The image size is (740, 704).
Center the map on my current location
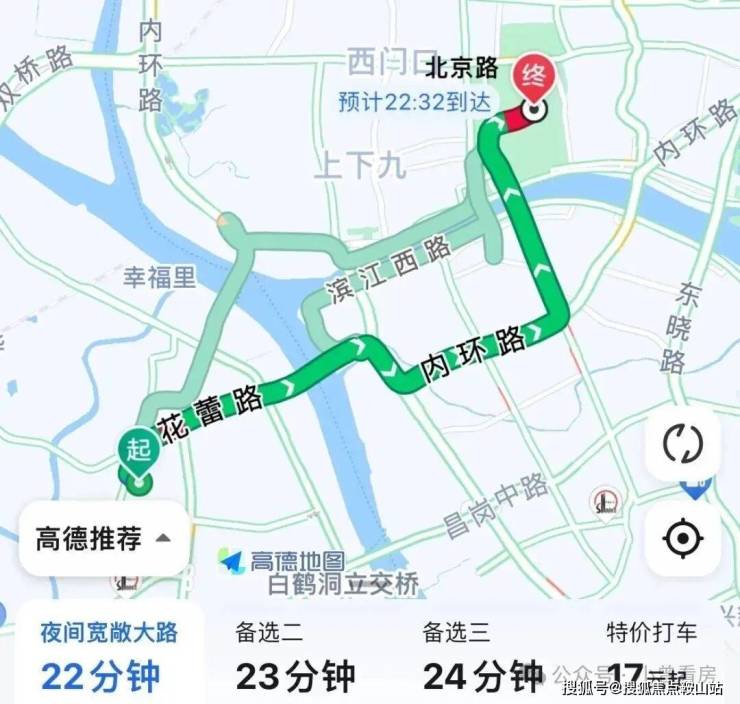point(682,539)
